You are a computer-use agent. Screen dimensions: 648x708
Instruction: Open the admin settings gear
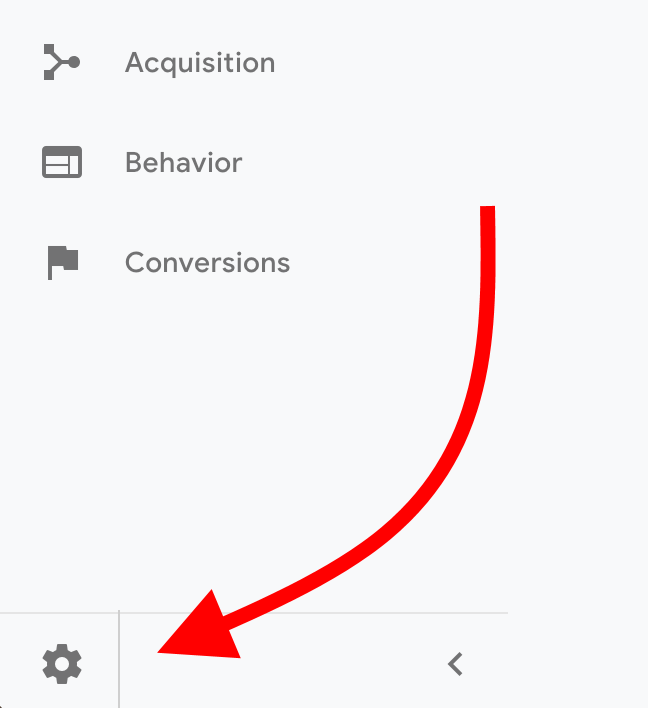point(62,663)
